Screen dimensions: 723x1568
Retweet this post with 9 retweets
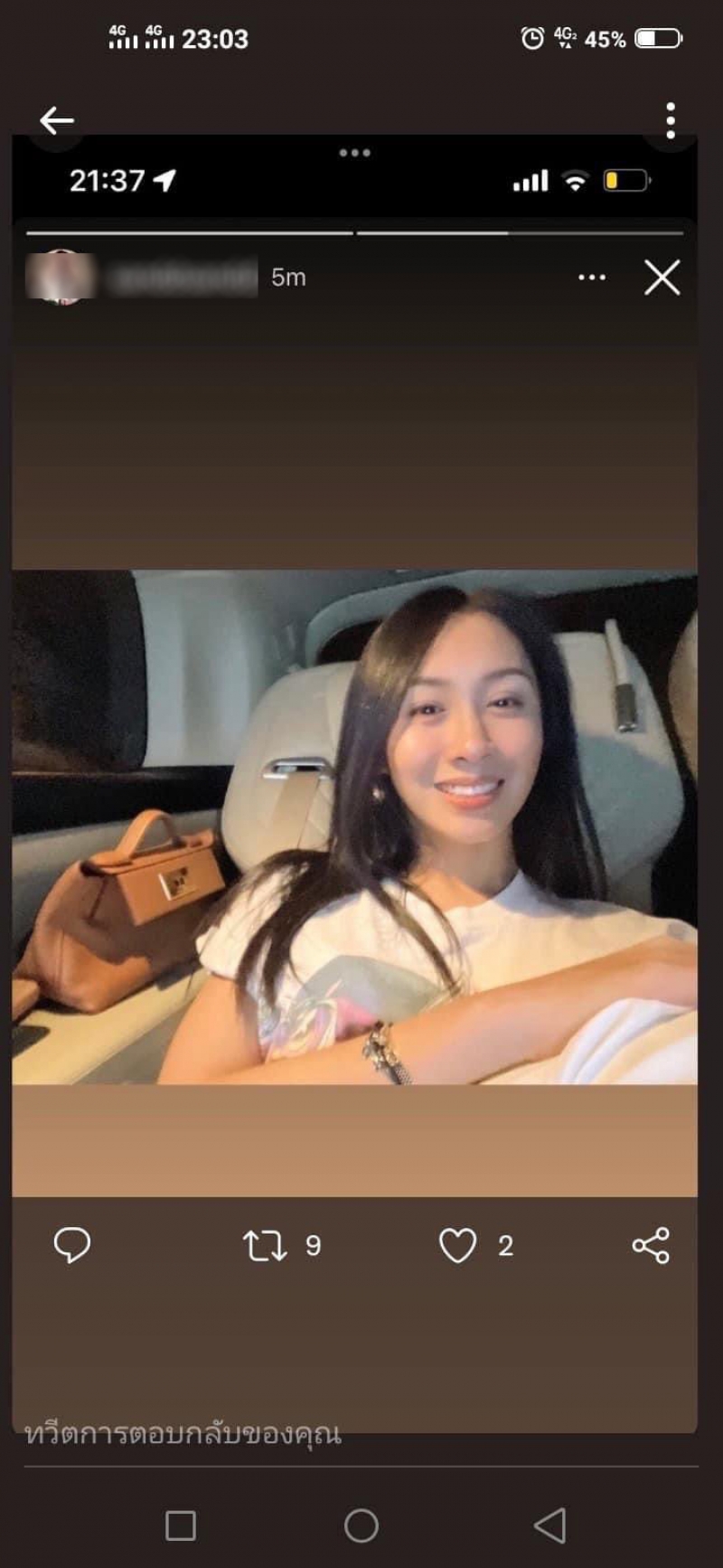pyautogui.click(x=265, y=1245)
